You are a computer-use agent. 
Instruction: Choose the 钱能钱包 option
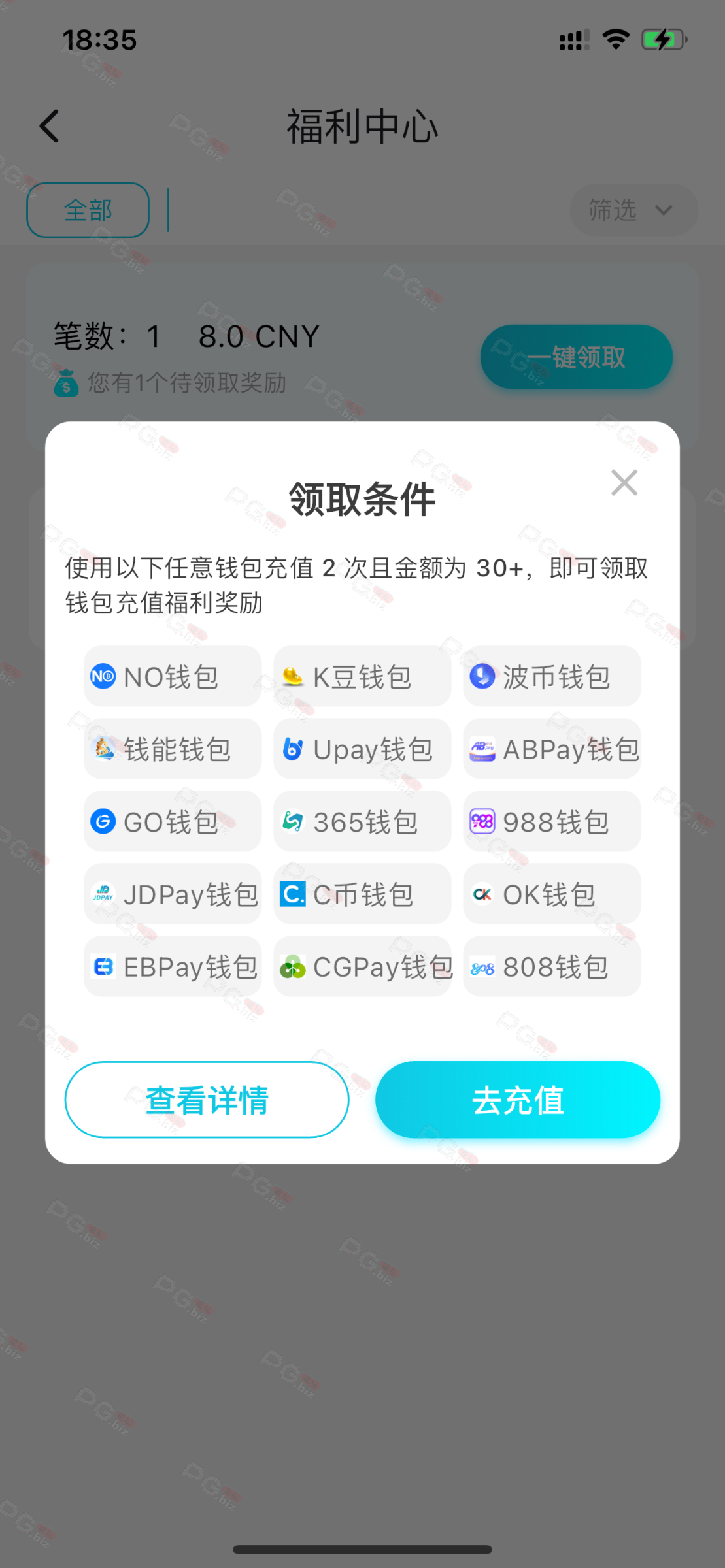(173, 749)
